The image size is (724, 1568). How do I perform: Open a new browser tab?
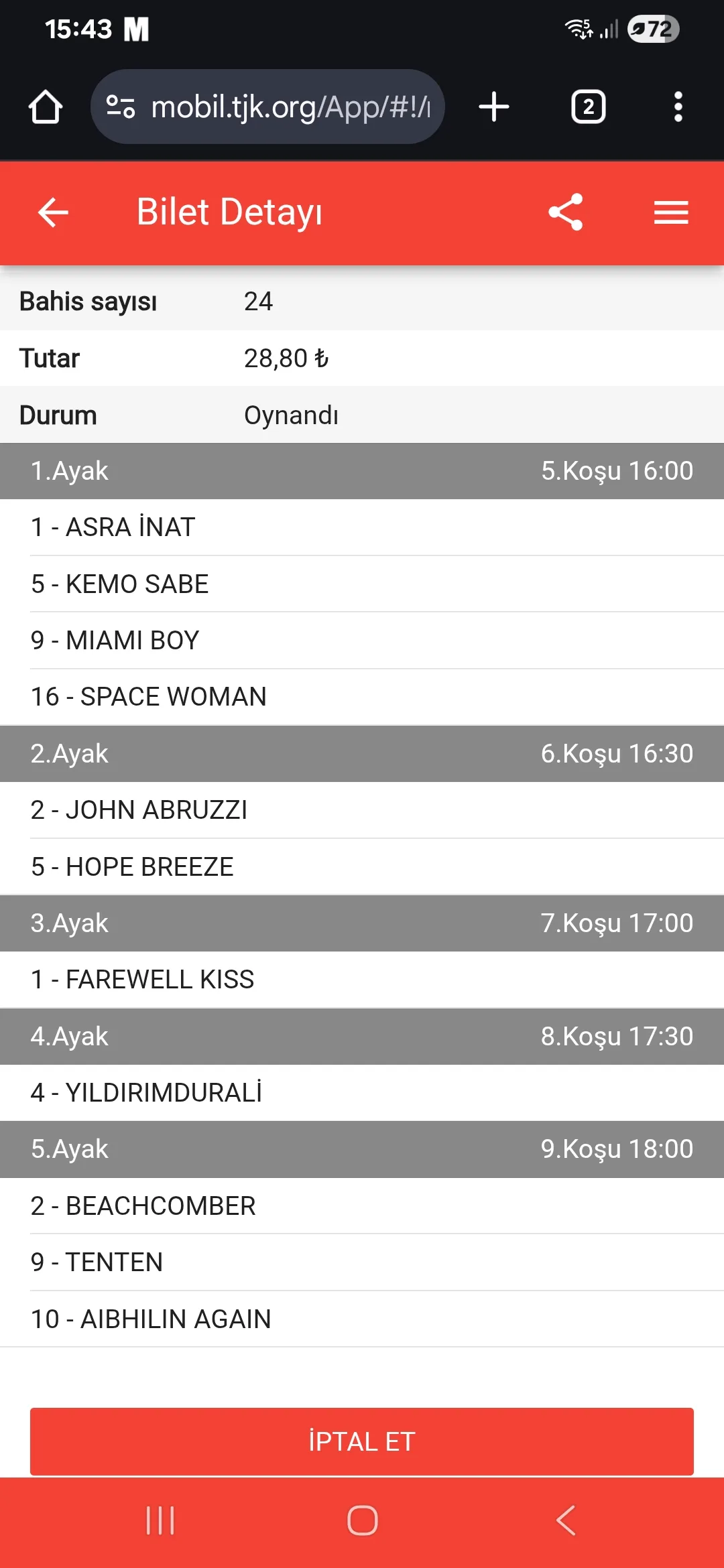tap(494, 107)
